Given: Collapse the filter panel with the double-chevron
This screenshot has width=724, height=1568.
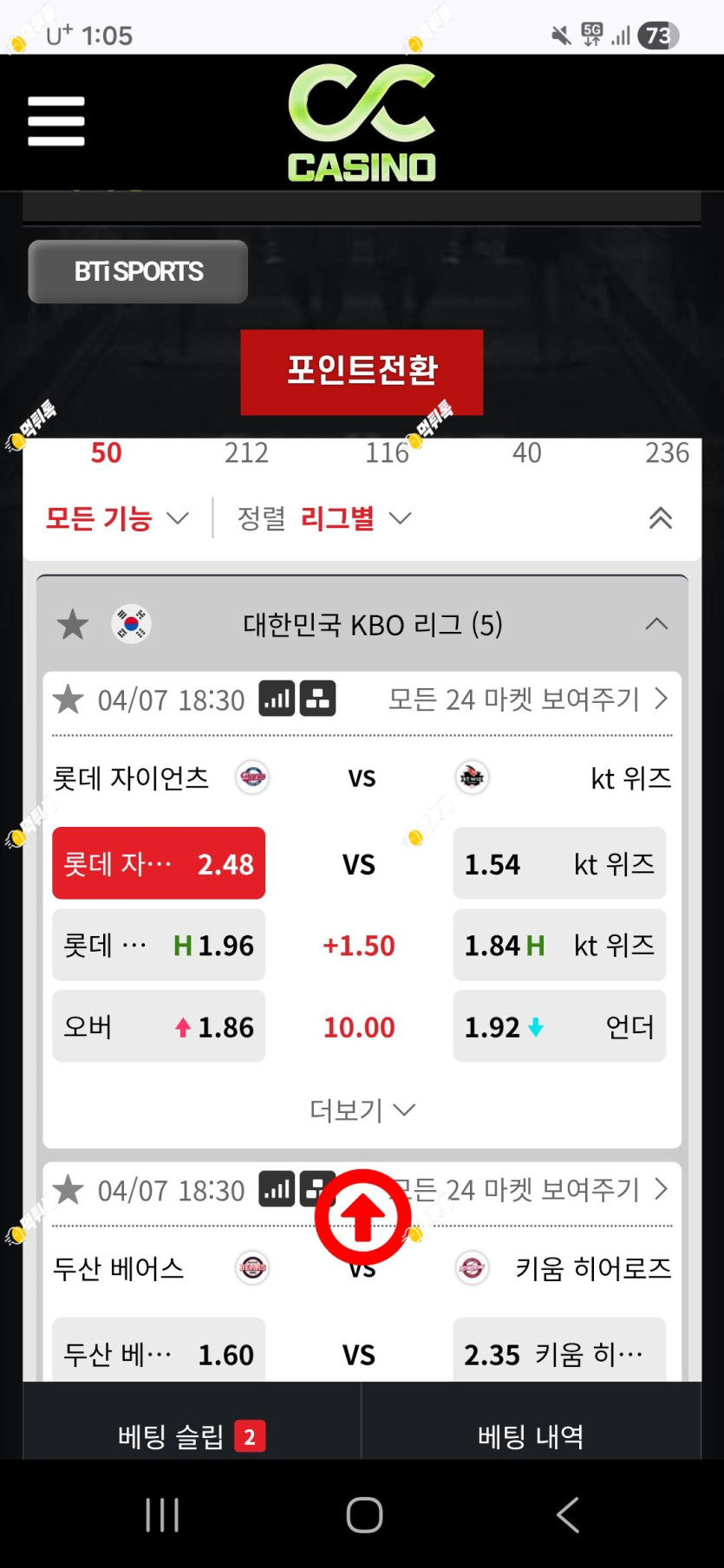Looking at the screenshot, I should (661, 518).
